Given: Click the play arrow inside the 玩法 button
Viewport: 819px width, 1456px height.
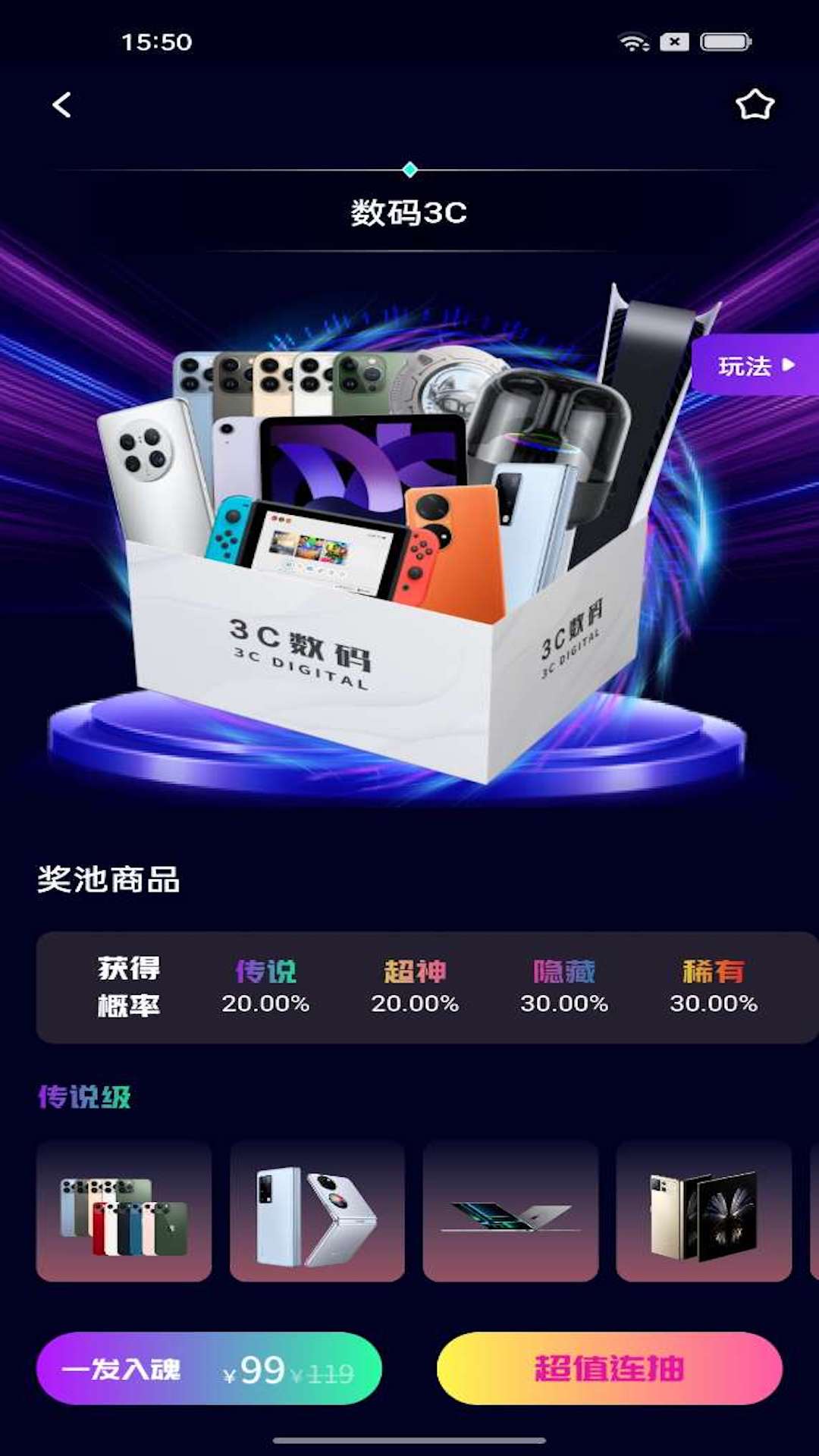Looking at the screenshot, I should pyautogui.click(x=789, y=366).
